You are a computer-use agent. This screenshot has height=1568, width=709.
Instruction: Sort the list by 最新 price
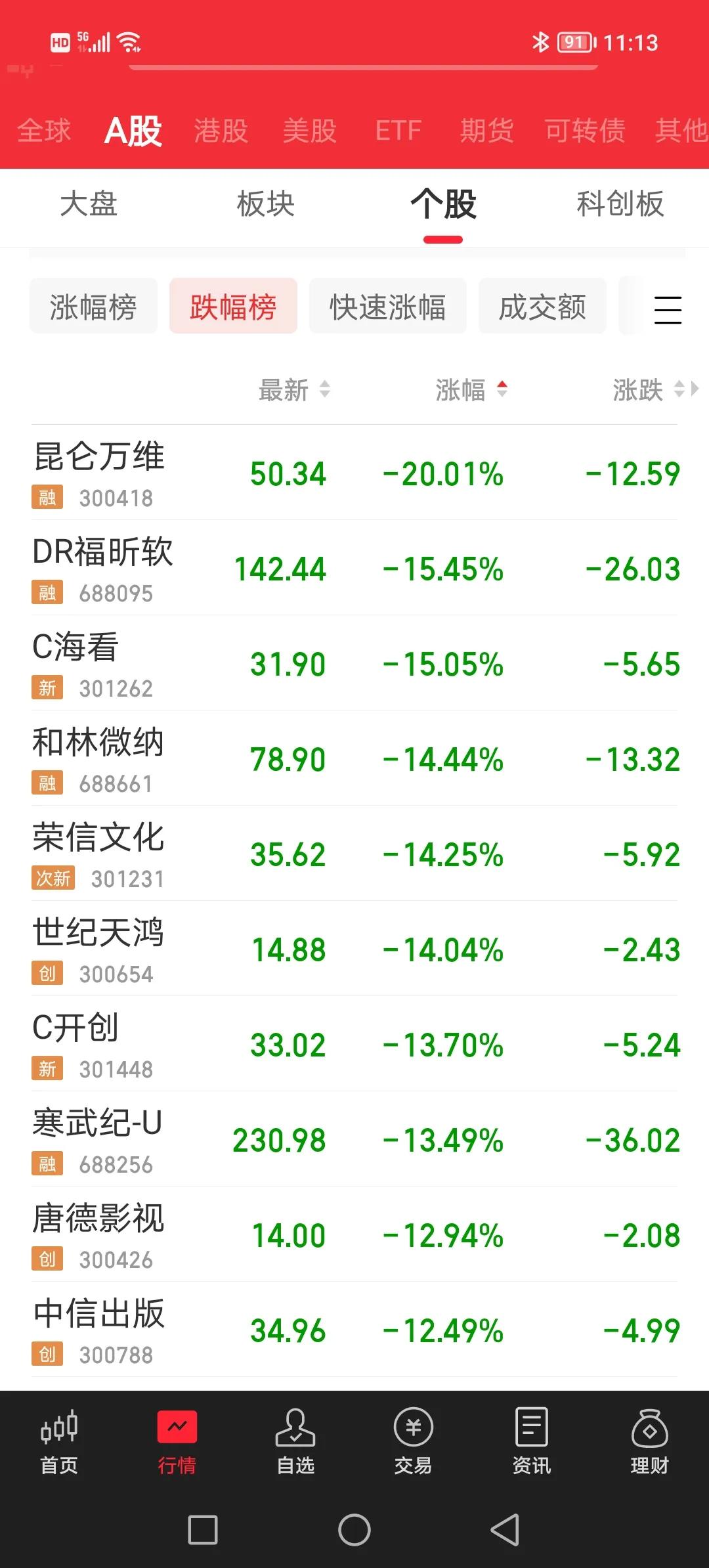click(294, 390)
